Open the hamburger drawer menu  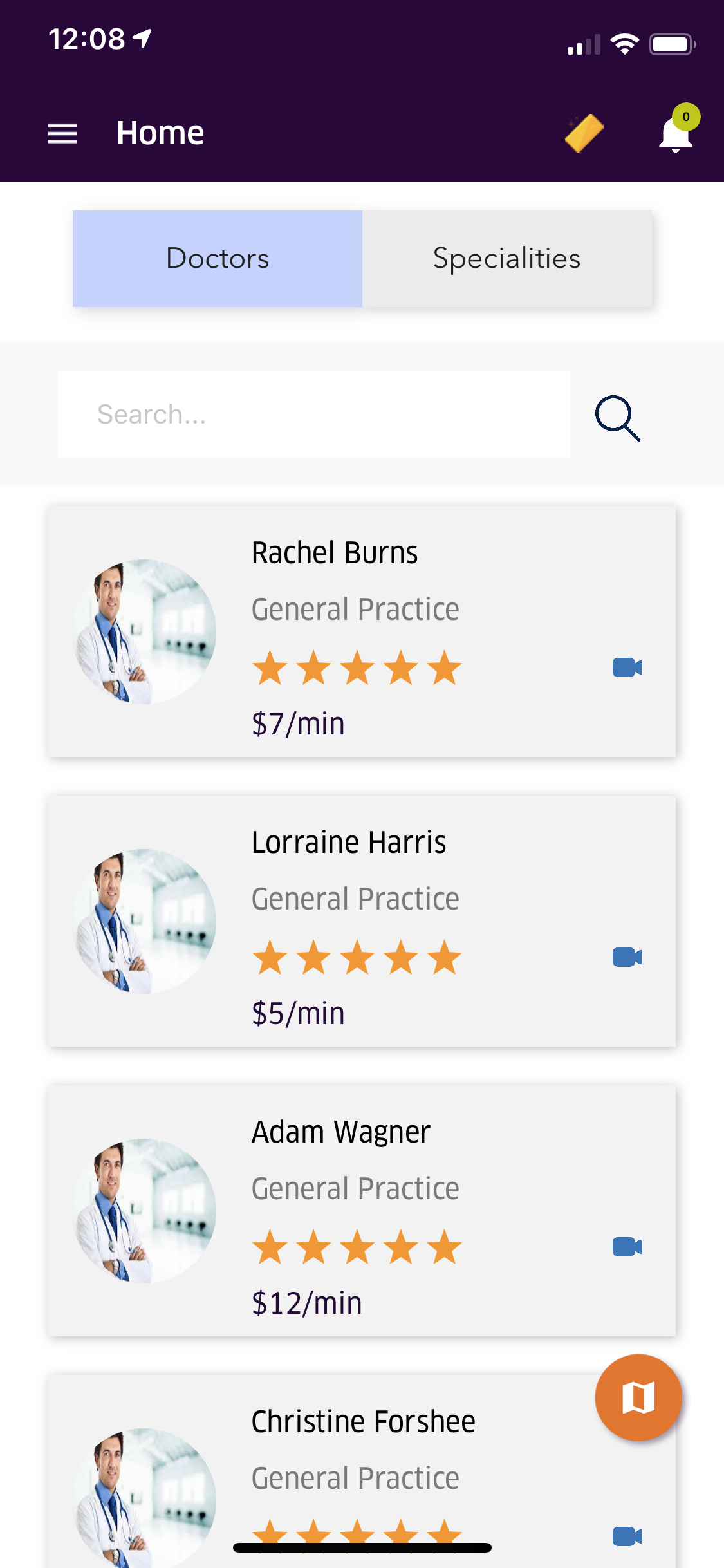62,133
